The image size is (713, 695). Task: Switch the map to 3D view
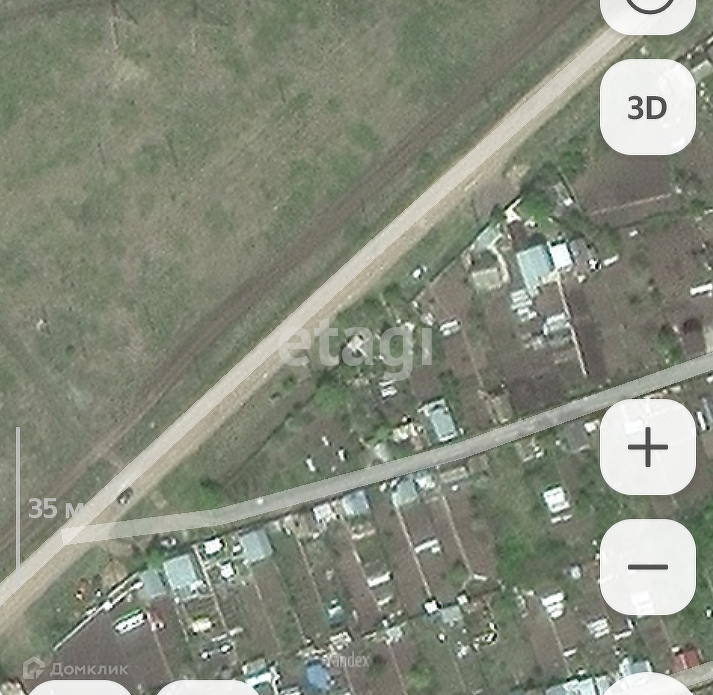click(647, 108)
